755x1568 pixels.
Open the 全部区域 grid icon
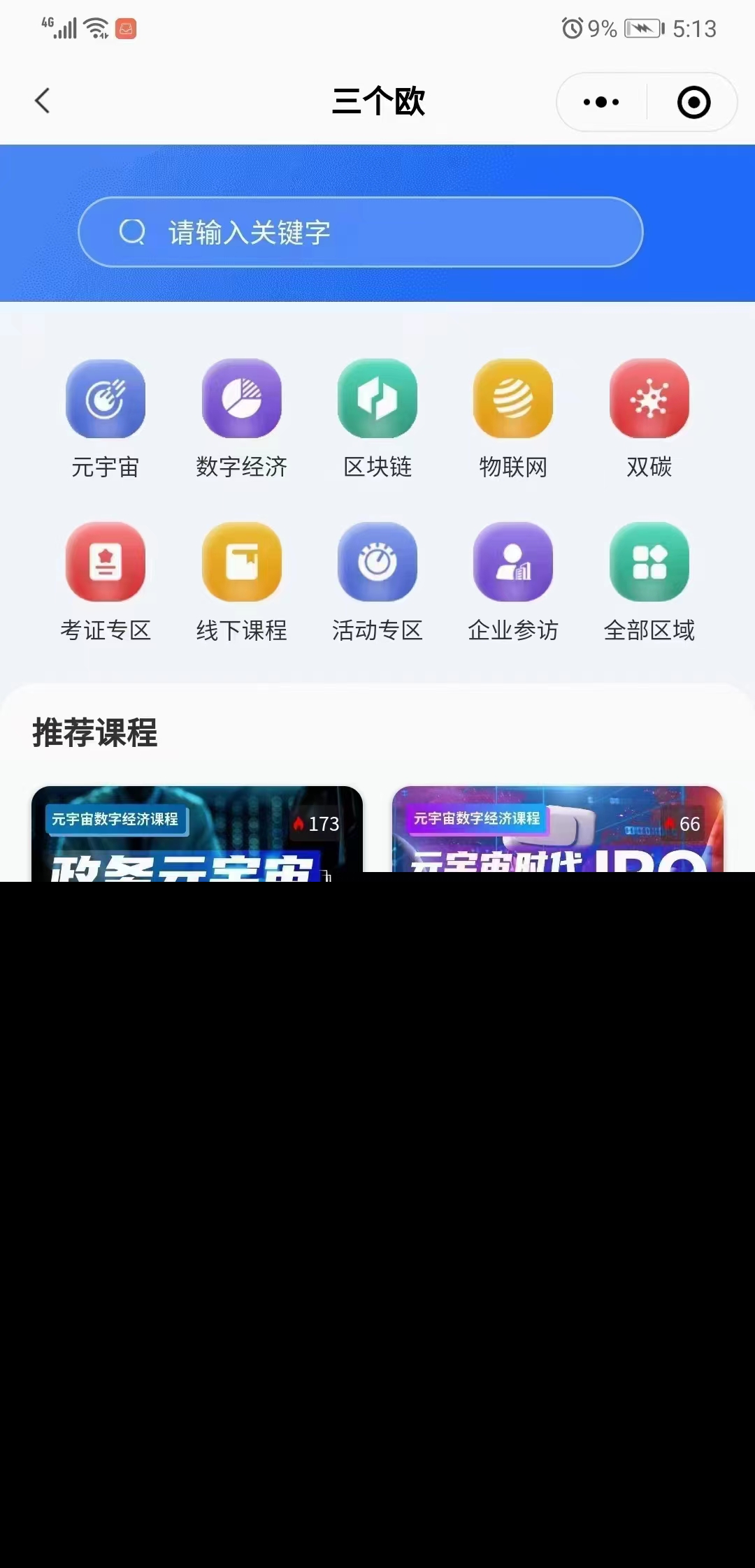648,562
